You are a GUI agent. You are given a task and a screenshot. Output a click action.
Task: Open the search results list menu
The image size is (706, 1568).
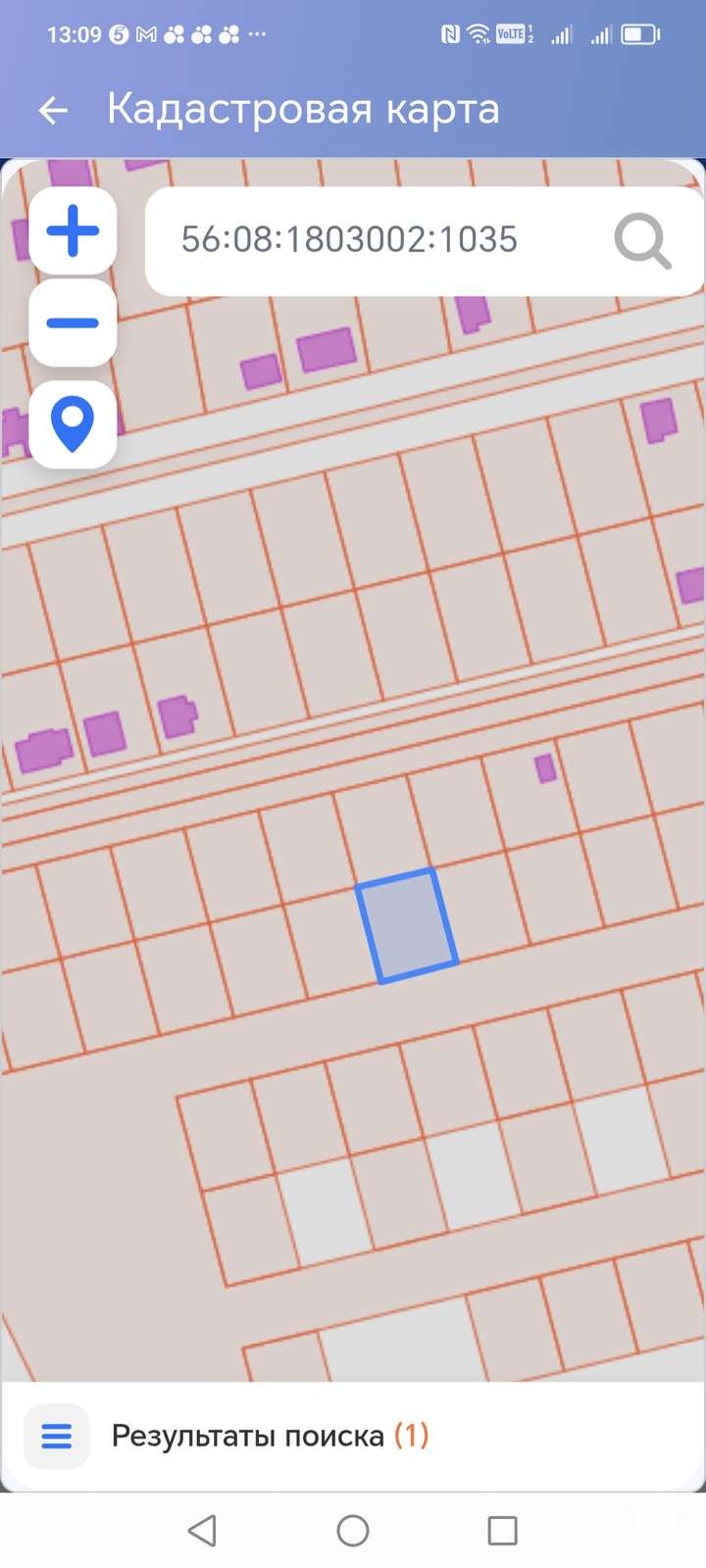tap(57, 1437)
